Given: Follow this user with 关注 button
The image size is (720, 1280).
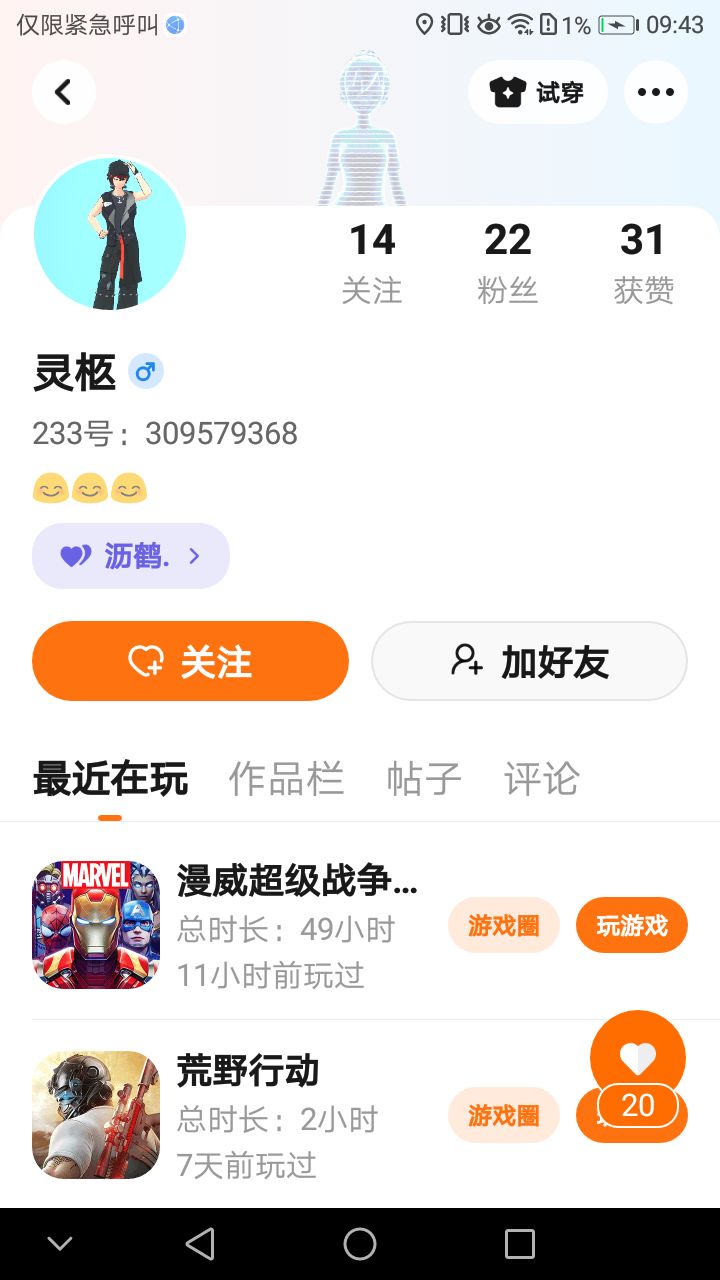Looking at the screenshot, I should pos(190,661).
